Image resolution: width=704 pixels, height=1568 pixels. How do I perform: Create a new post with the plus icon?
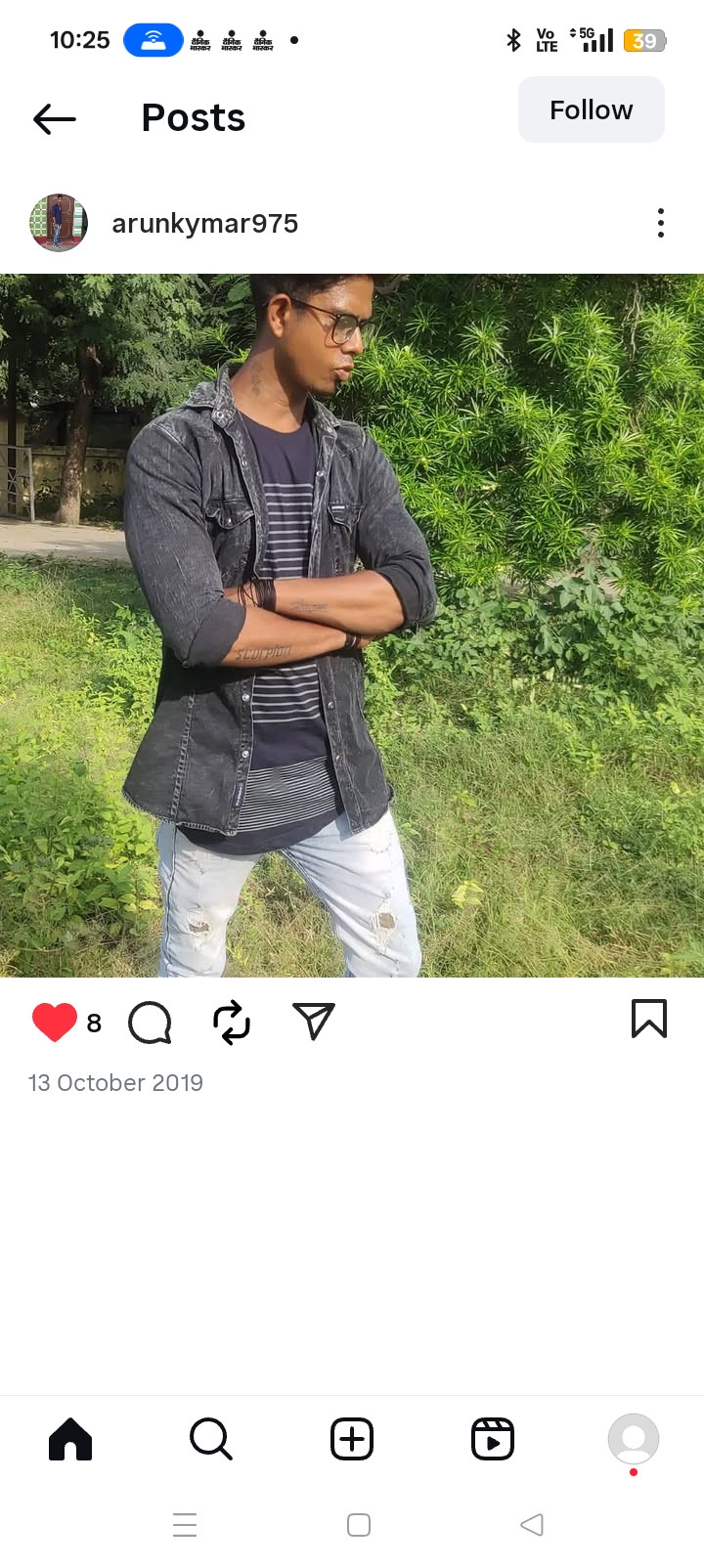(x=352, y=1439)
